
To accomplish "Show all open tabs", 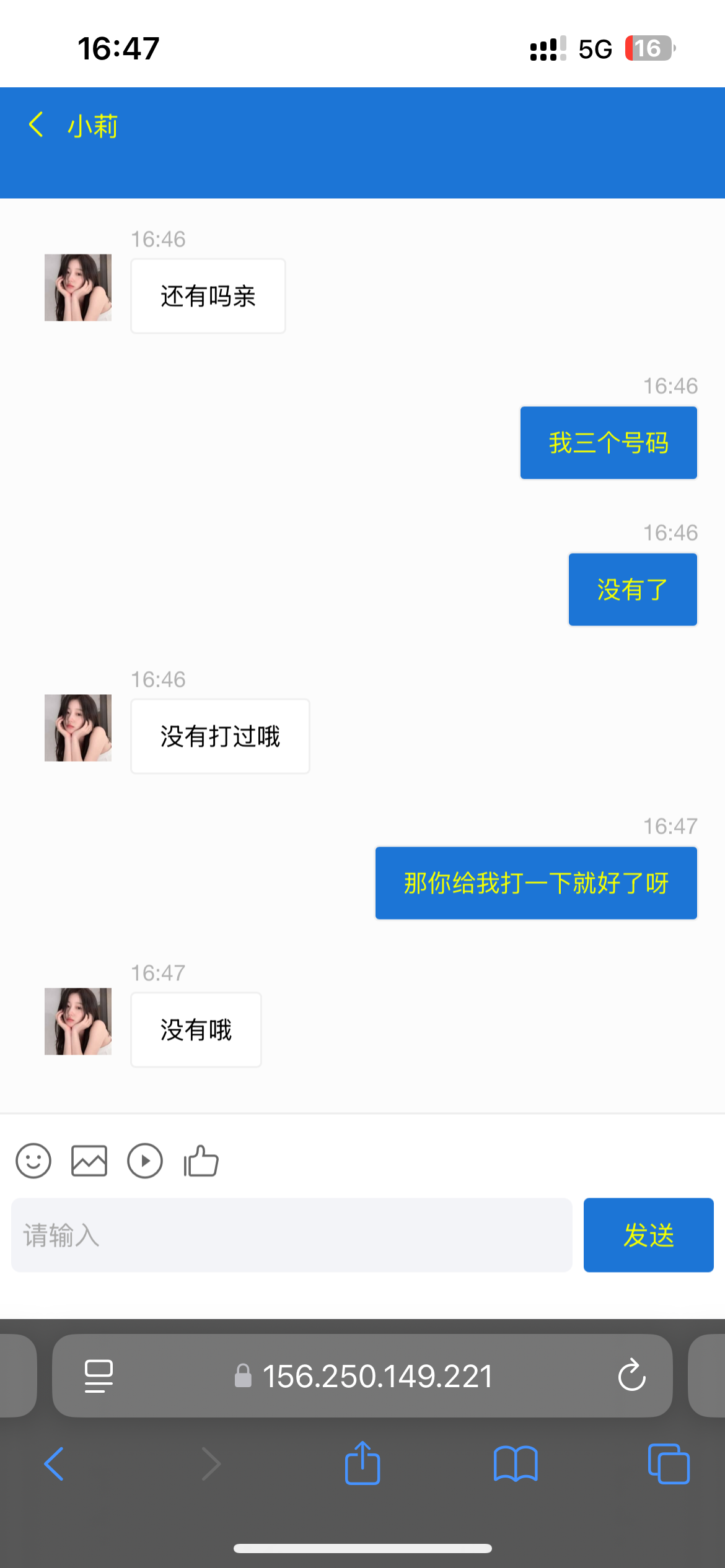I will tap(669, 1464).
